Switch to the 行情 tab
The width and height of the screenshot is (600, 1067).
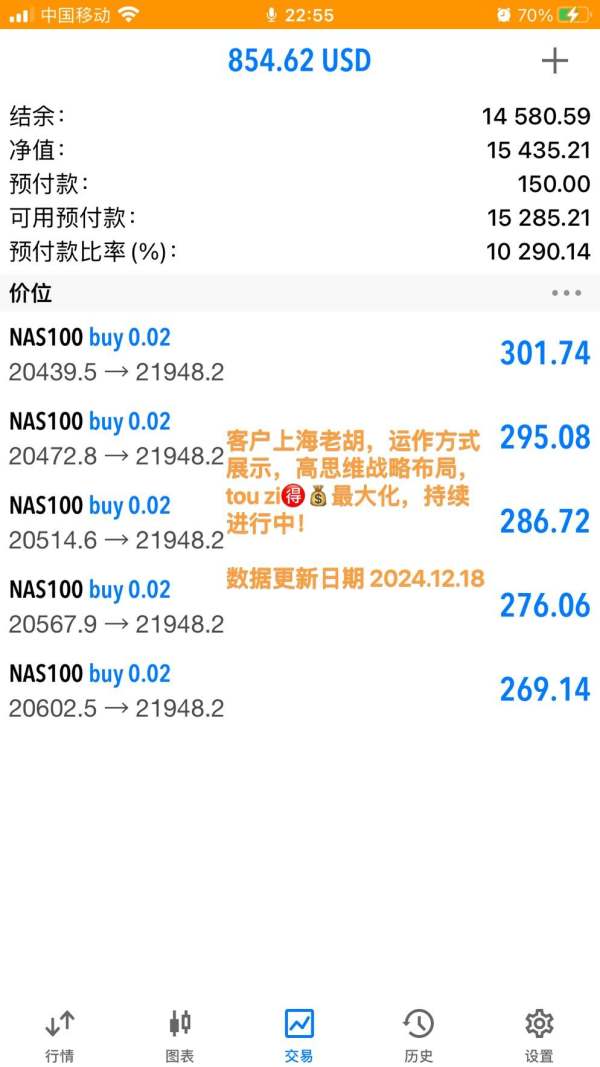point(60,1036)
